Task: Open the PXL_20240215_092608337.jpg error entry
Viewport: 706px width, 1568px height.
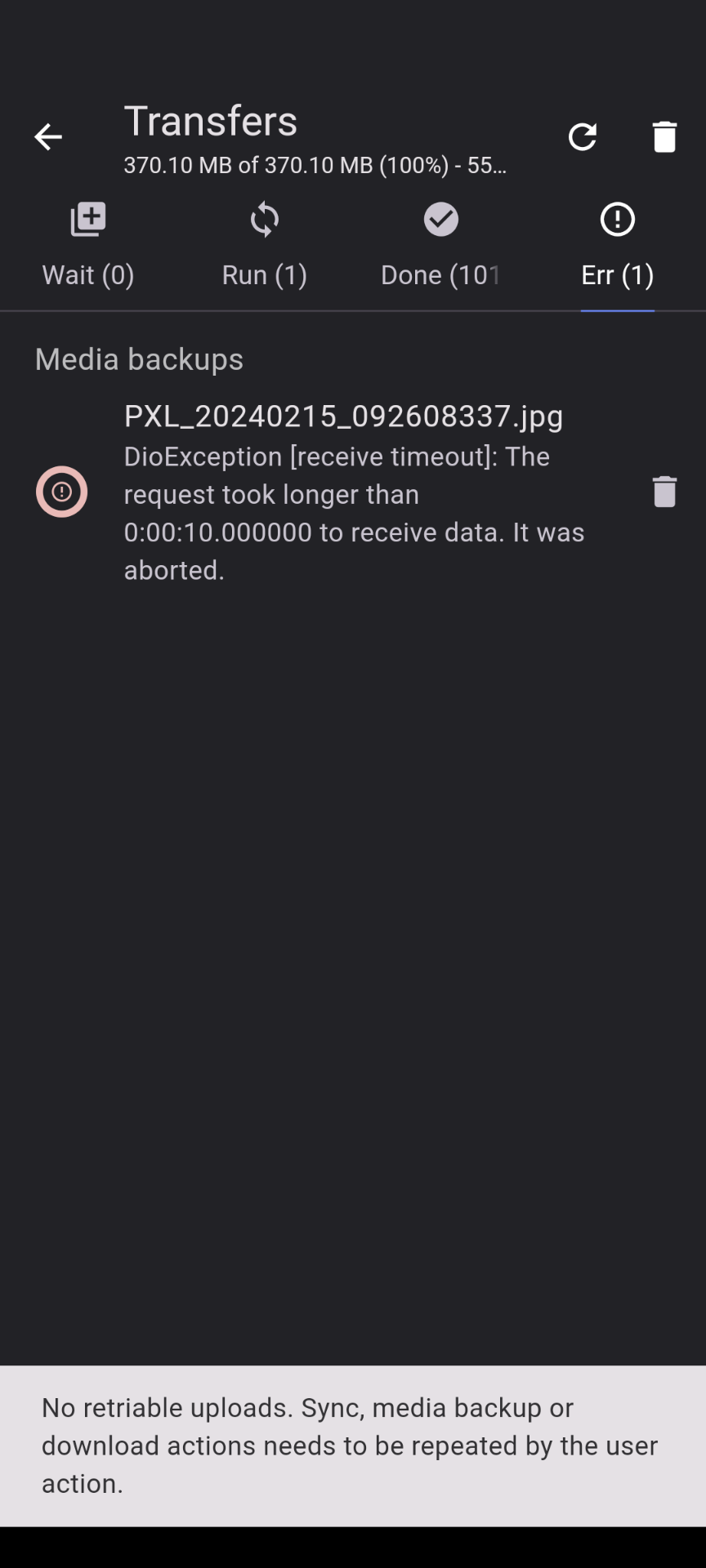Action: (343, 492)
